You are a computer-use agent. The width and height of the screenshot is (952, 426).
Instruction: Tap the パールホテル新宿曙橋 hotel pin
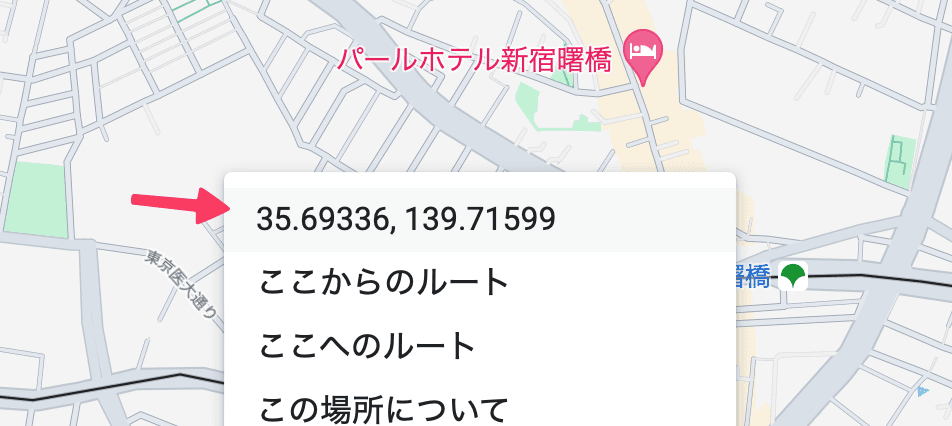point(641,54)
